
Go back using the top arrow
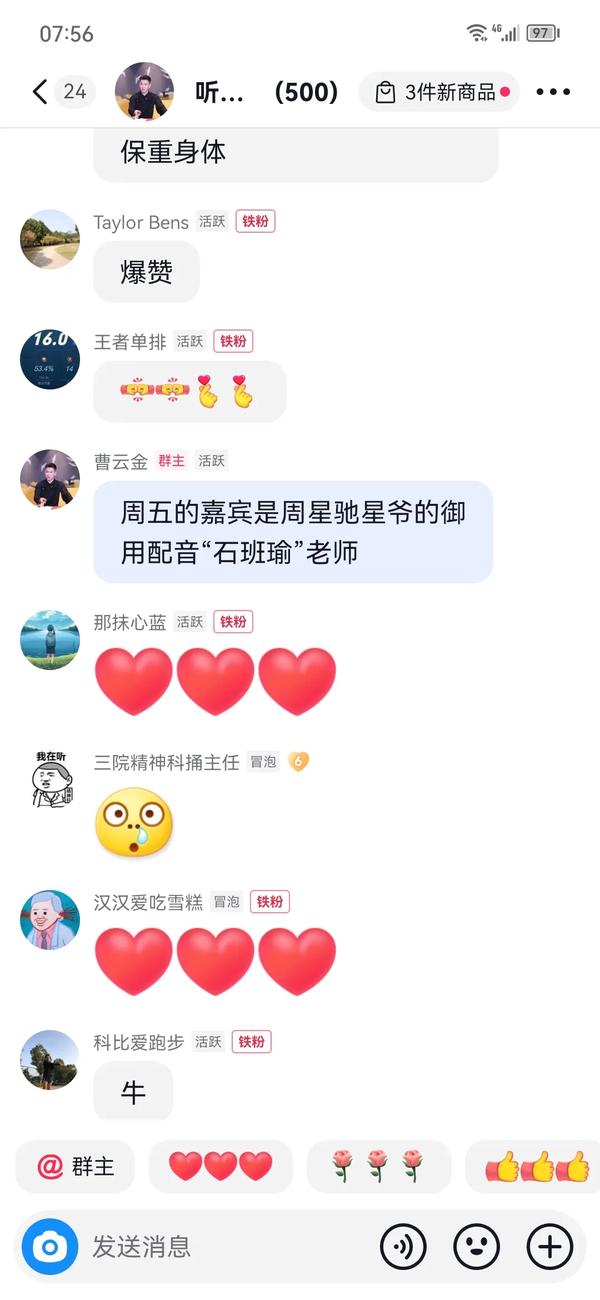[x=40, y=92]
